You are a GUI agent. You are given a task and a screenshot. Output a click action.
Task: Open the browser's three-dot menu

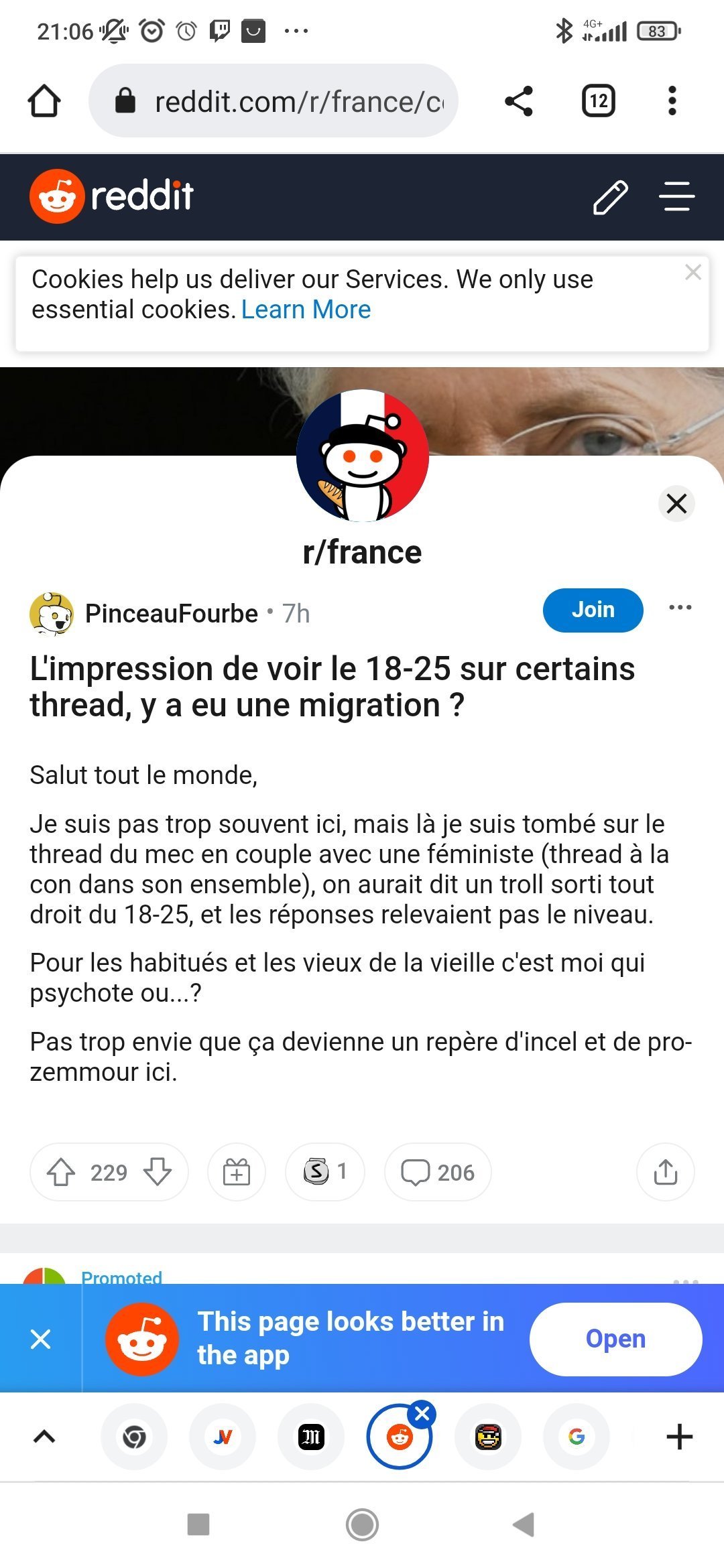click(x=672, y=101)
